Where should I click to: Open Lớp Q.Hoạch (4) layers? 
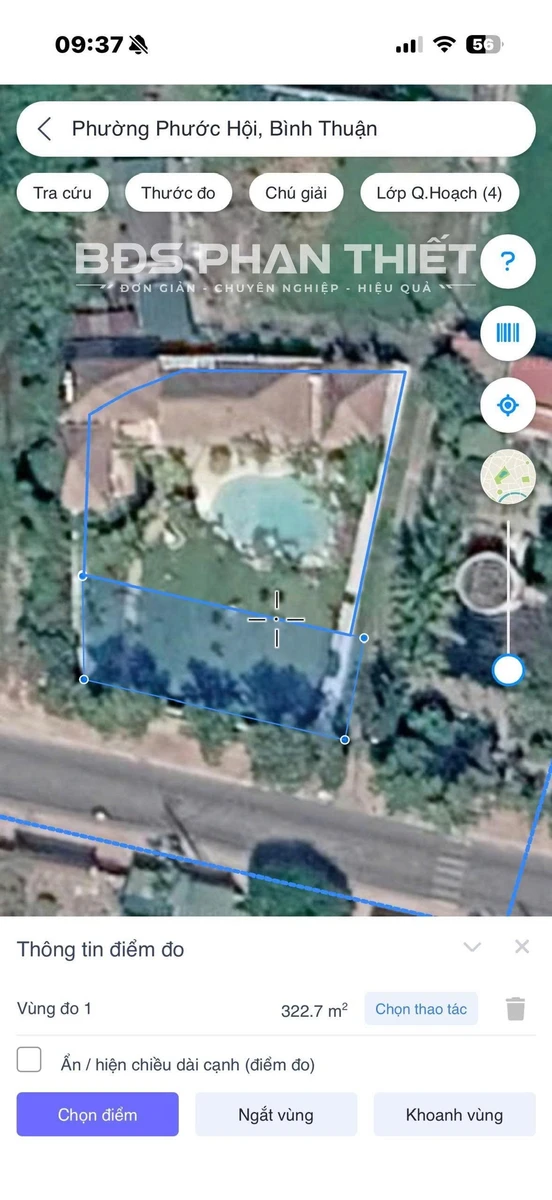pyautogui.click(x=439, y=193)
